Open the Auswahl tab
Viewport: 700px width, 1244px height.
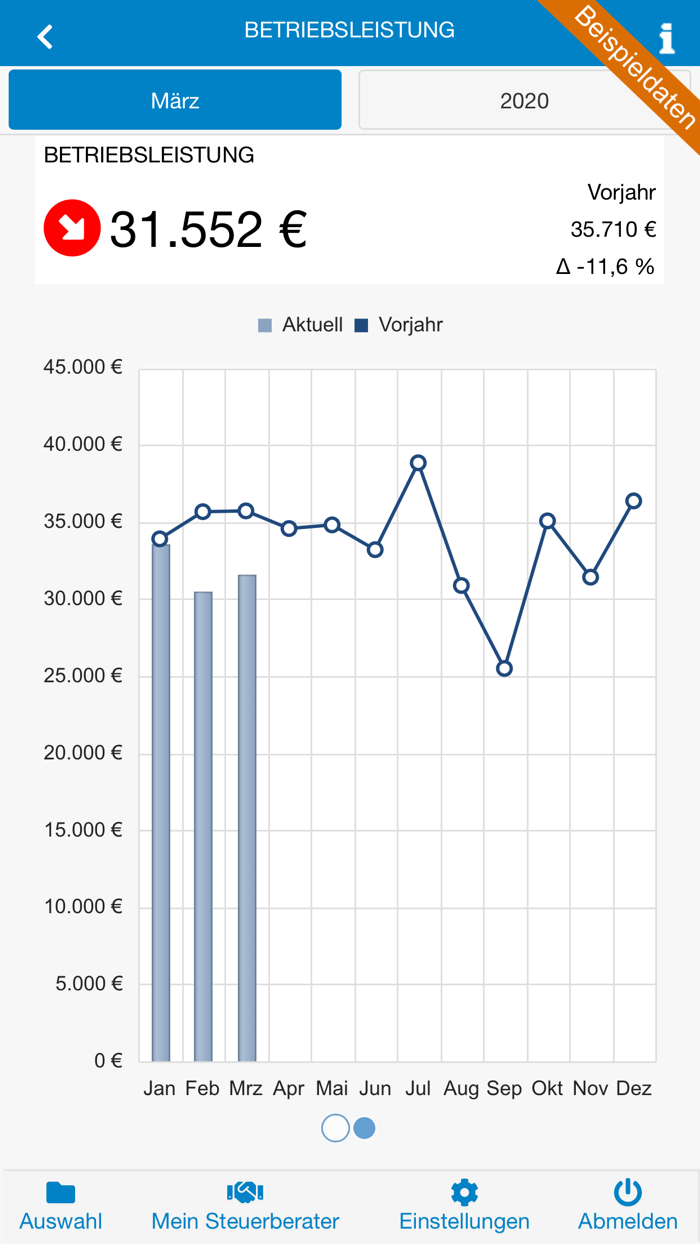[x=61, y=1205]
